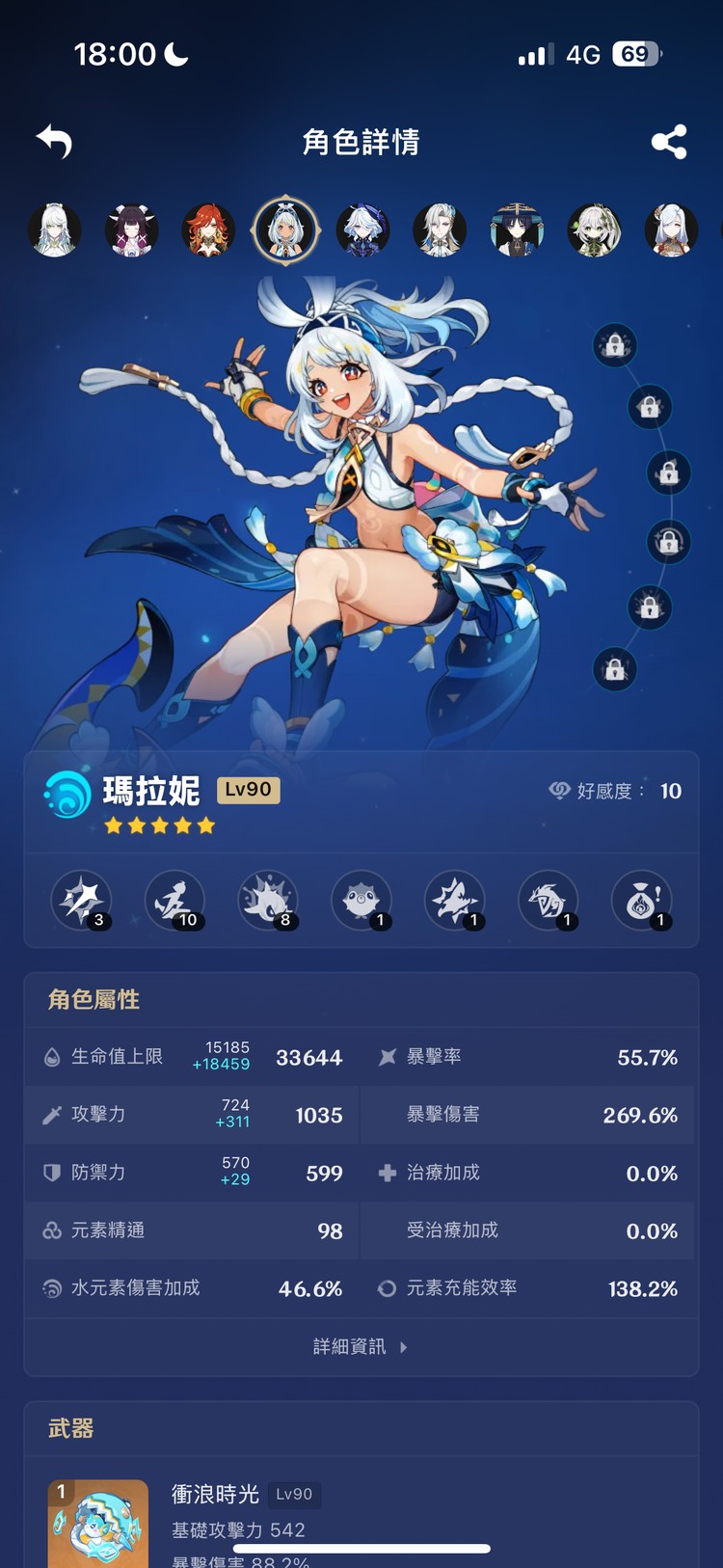Click the topmost locked constellation node
Image resolution: width=723 pixels, height=1568 pixels.
click(x=617, y=345)
